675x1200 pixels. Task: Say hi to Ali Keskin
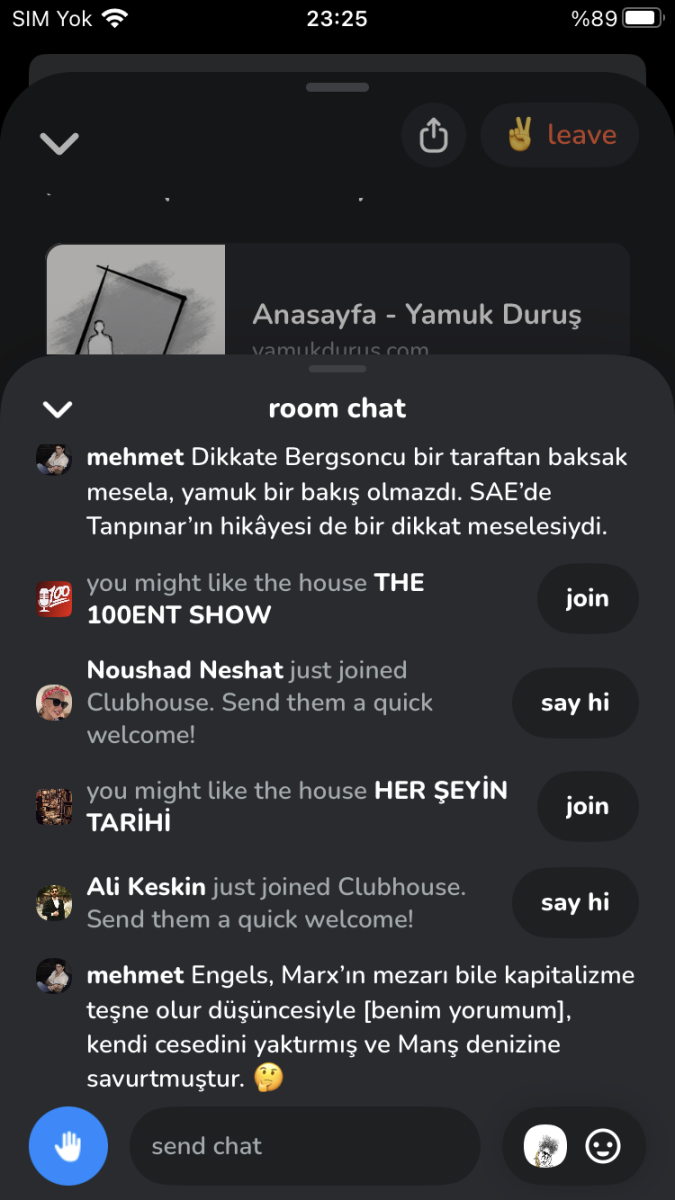tap(575, 903)
